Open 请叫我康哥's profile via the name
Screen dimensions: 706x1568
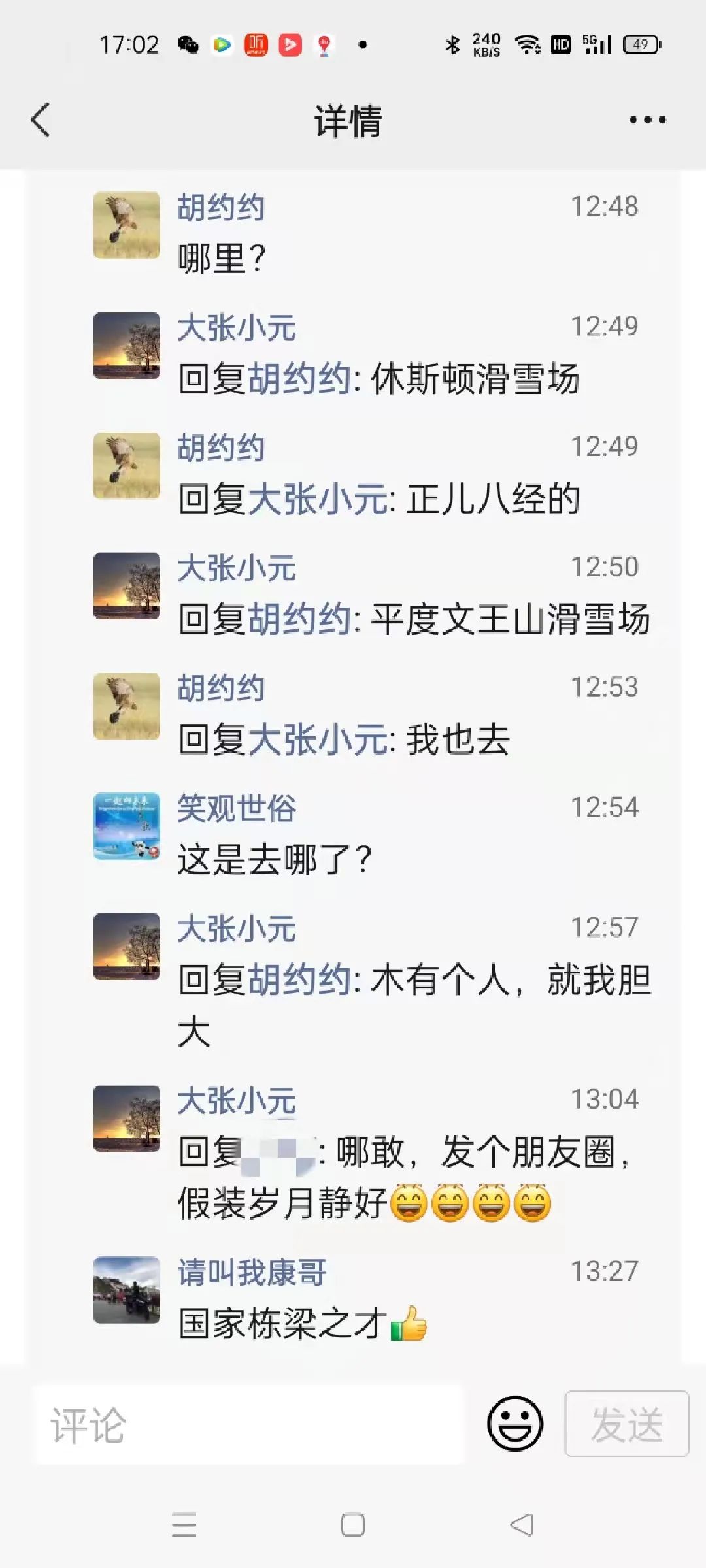click(252, 1272)
